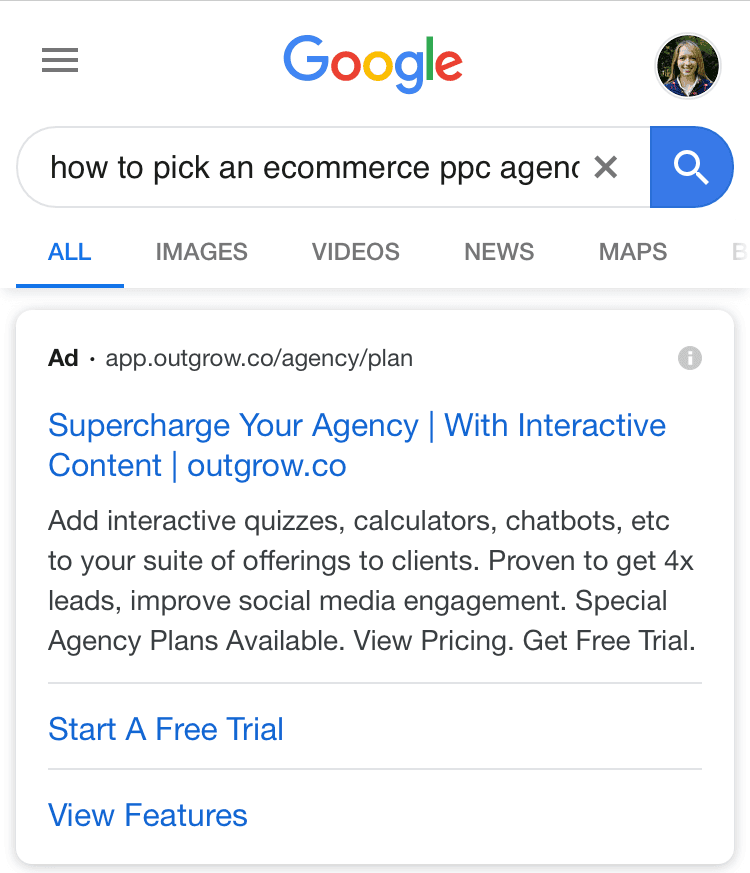Open the View Features link
750x873 pixels.
tap(148, 816)
